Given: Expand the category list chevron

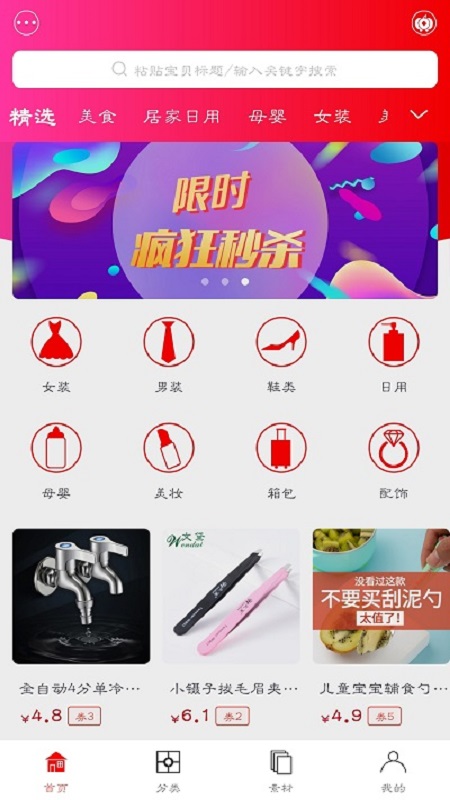Looking at the screenshot, I should [419, 115].
